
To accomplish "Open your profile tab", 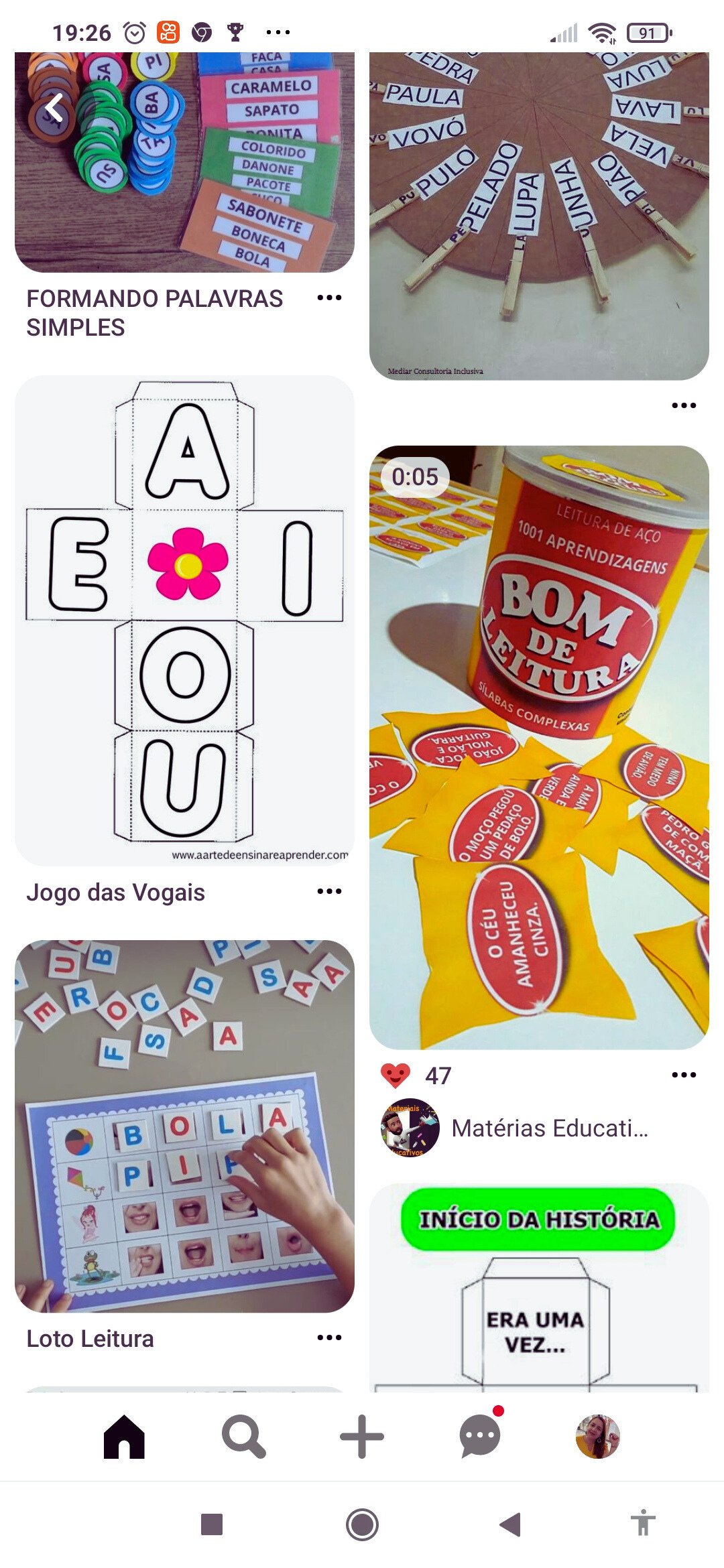I will pyautogui.click(x=597, y=1437).
